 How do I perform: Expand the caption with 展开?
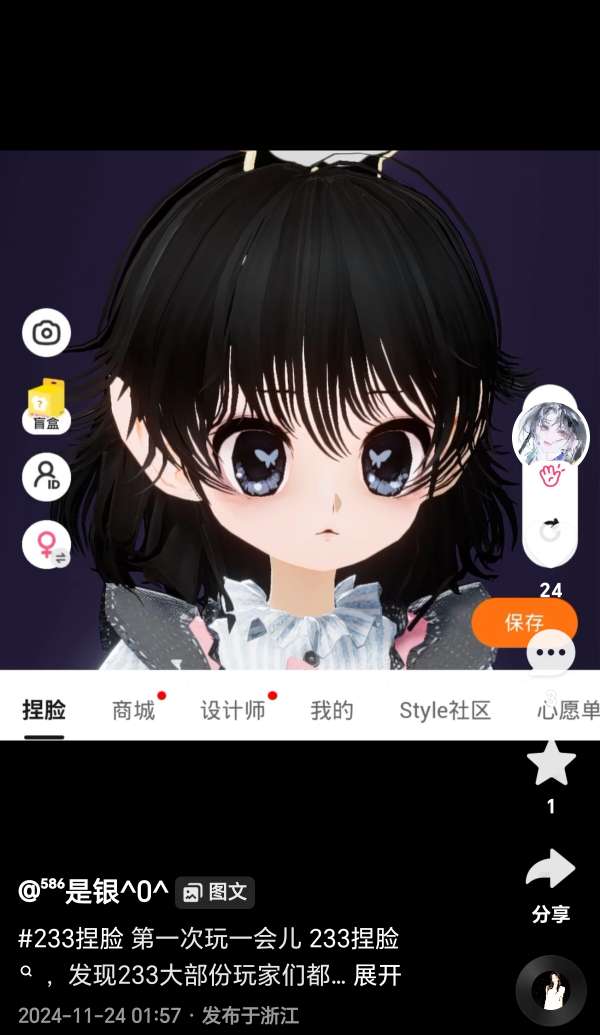pyautogui.click(x=378, y=974)
